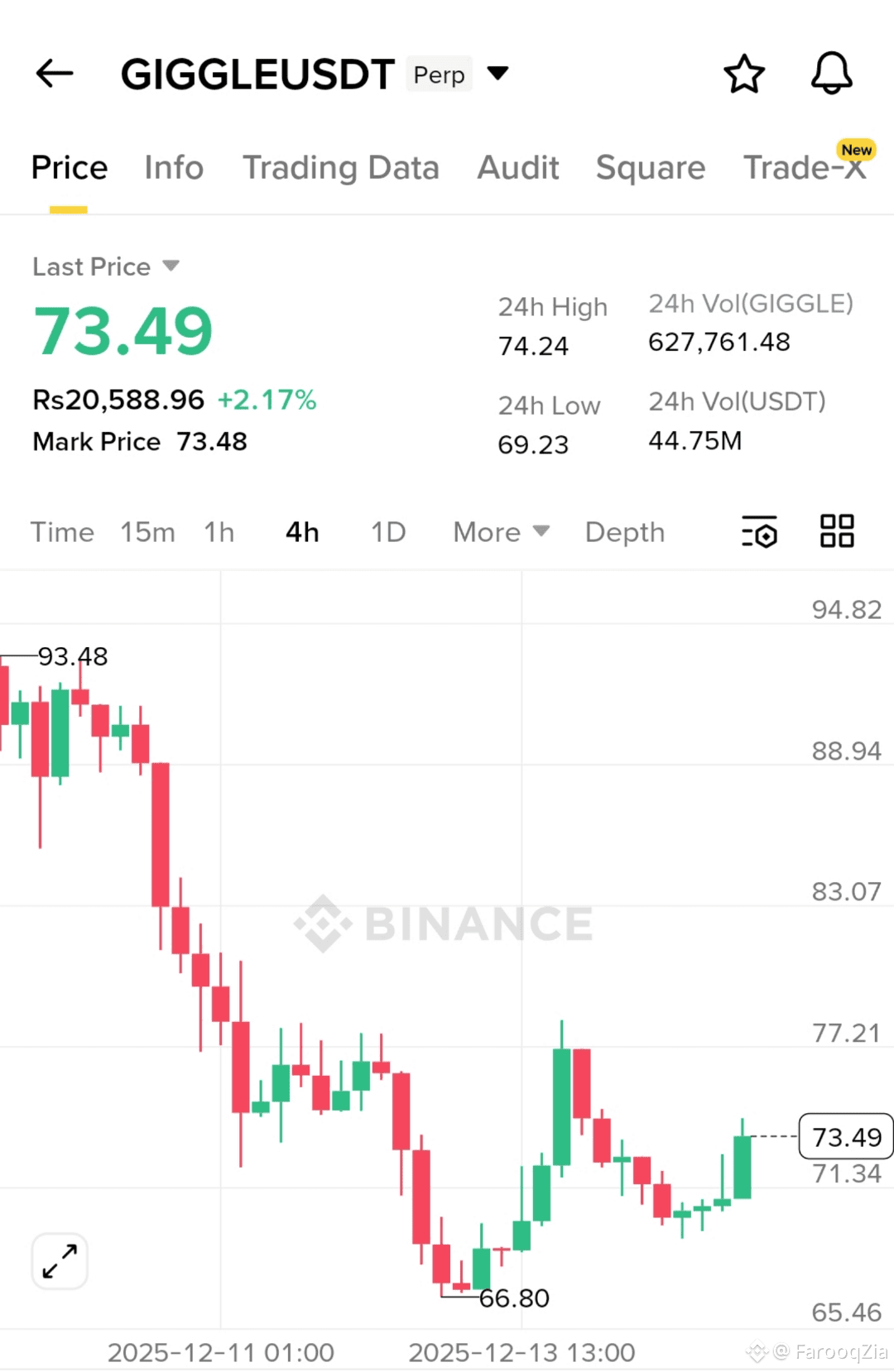Open the price alert bell
This screenshot has width=894, height=1372.
point(831,74)
